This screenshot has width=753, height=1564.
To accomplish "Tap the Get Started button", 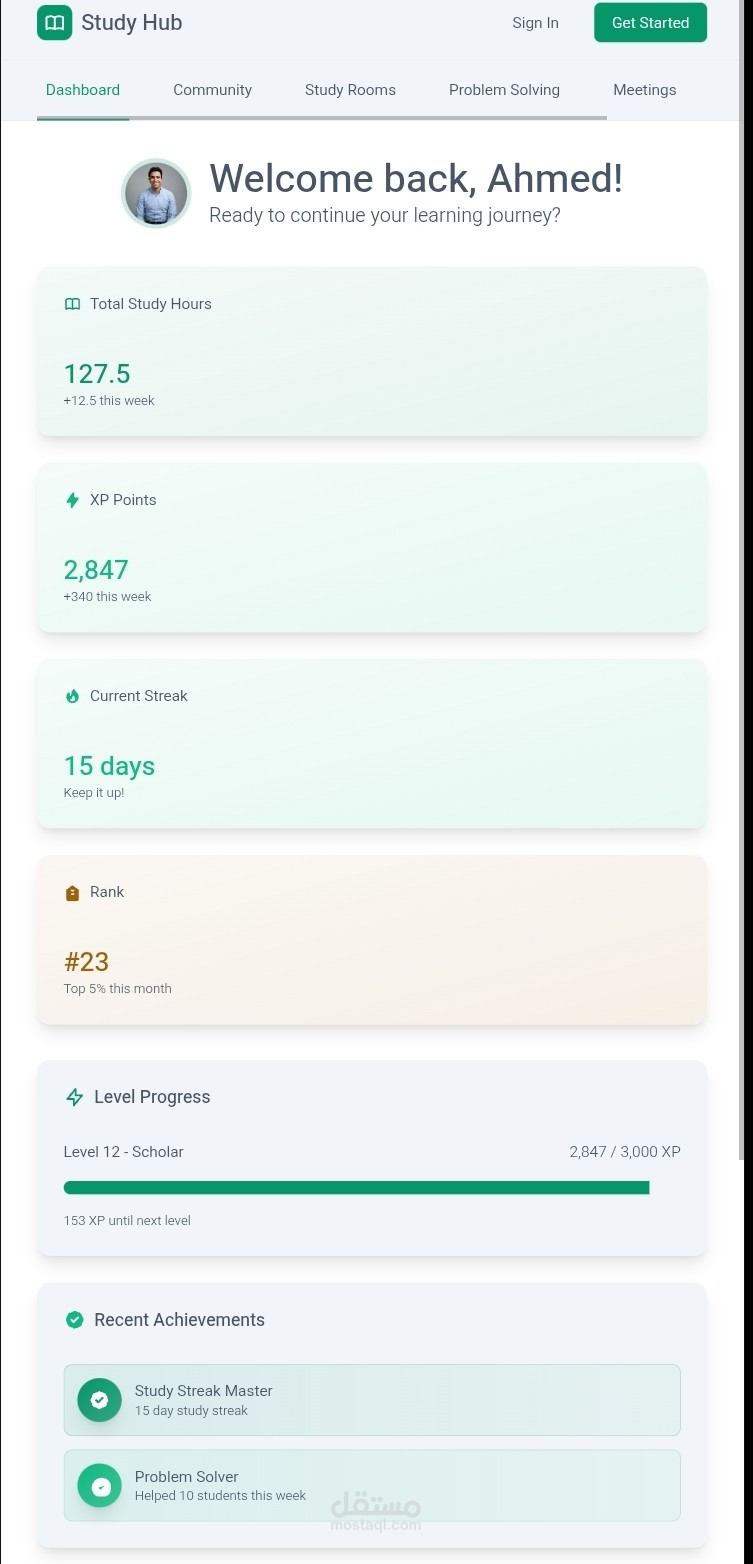I will tap(650, 23).
